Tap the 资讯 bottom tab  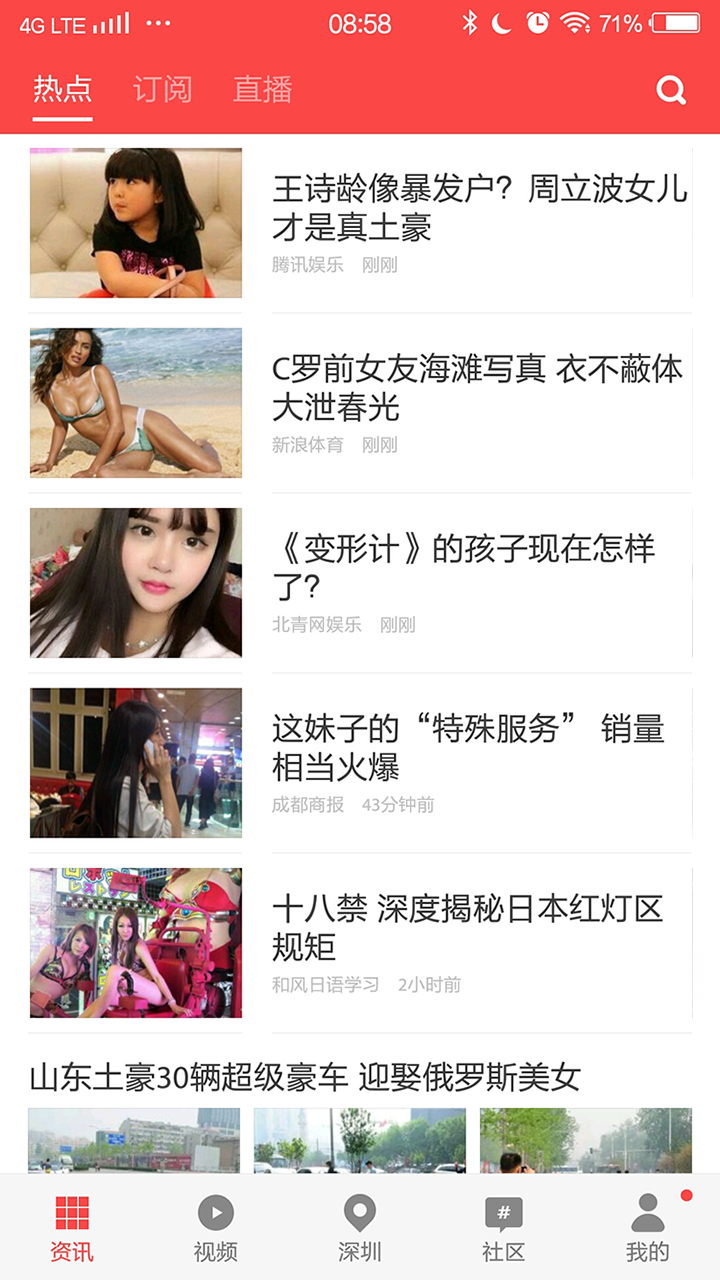coord(72,1228)
